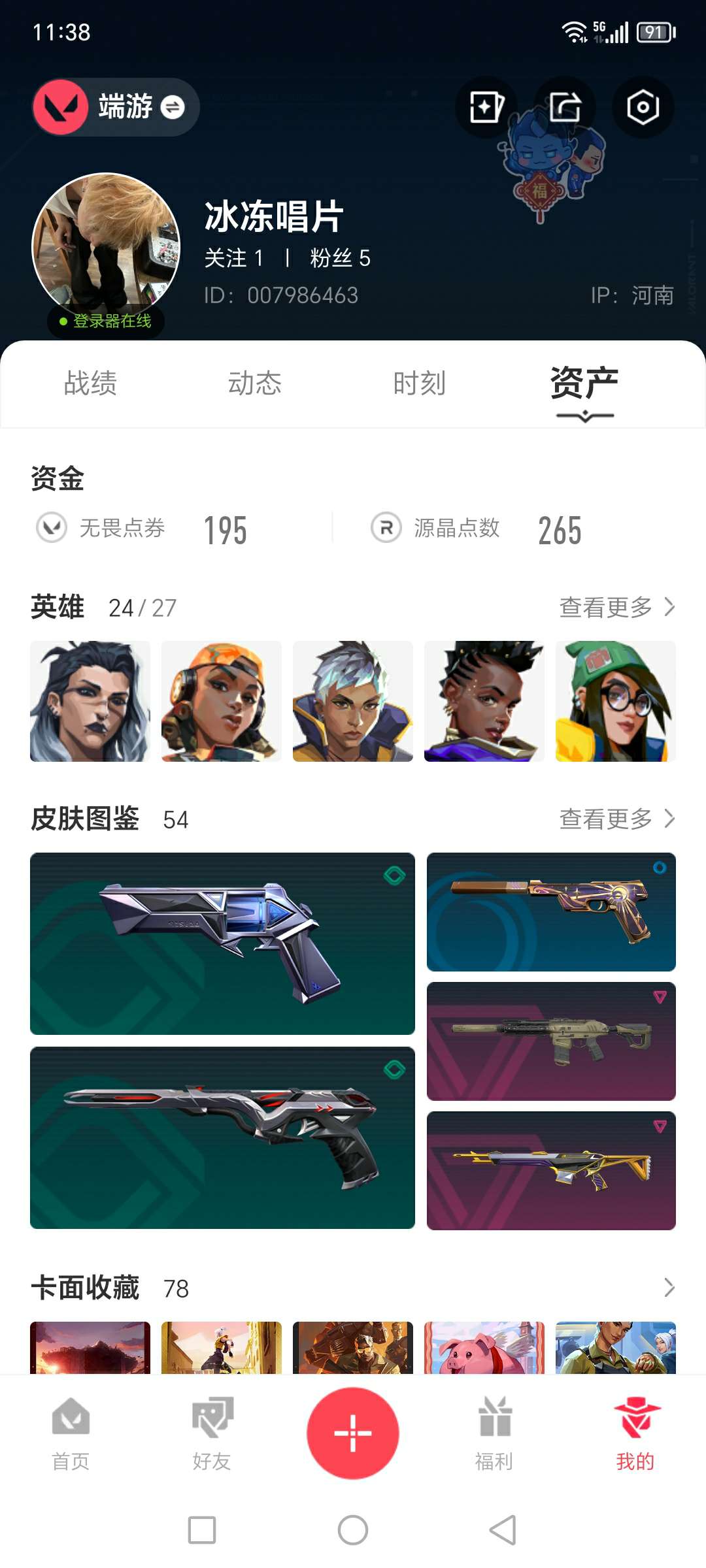Screen dimensions: 706x1568
Task: Tap the system back button
Action: [503, 1530]
